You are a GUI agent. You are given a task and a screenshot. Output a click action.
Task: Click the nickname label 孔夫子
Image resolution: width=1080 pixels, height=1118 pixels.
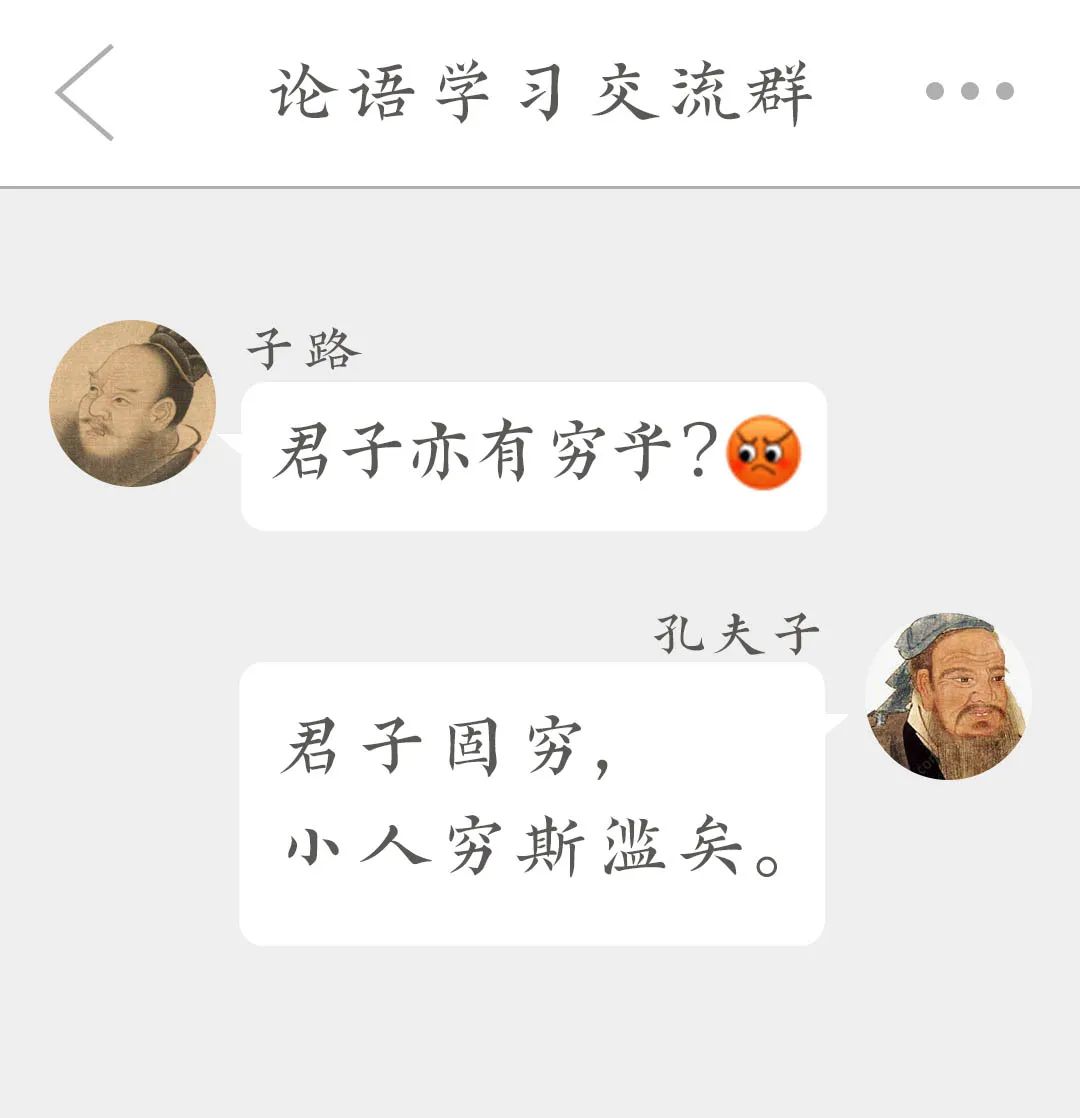pyautogui.click(x=737, y=632)
